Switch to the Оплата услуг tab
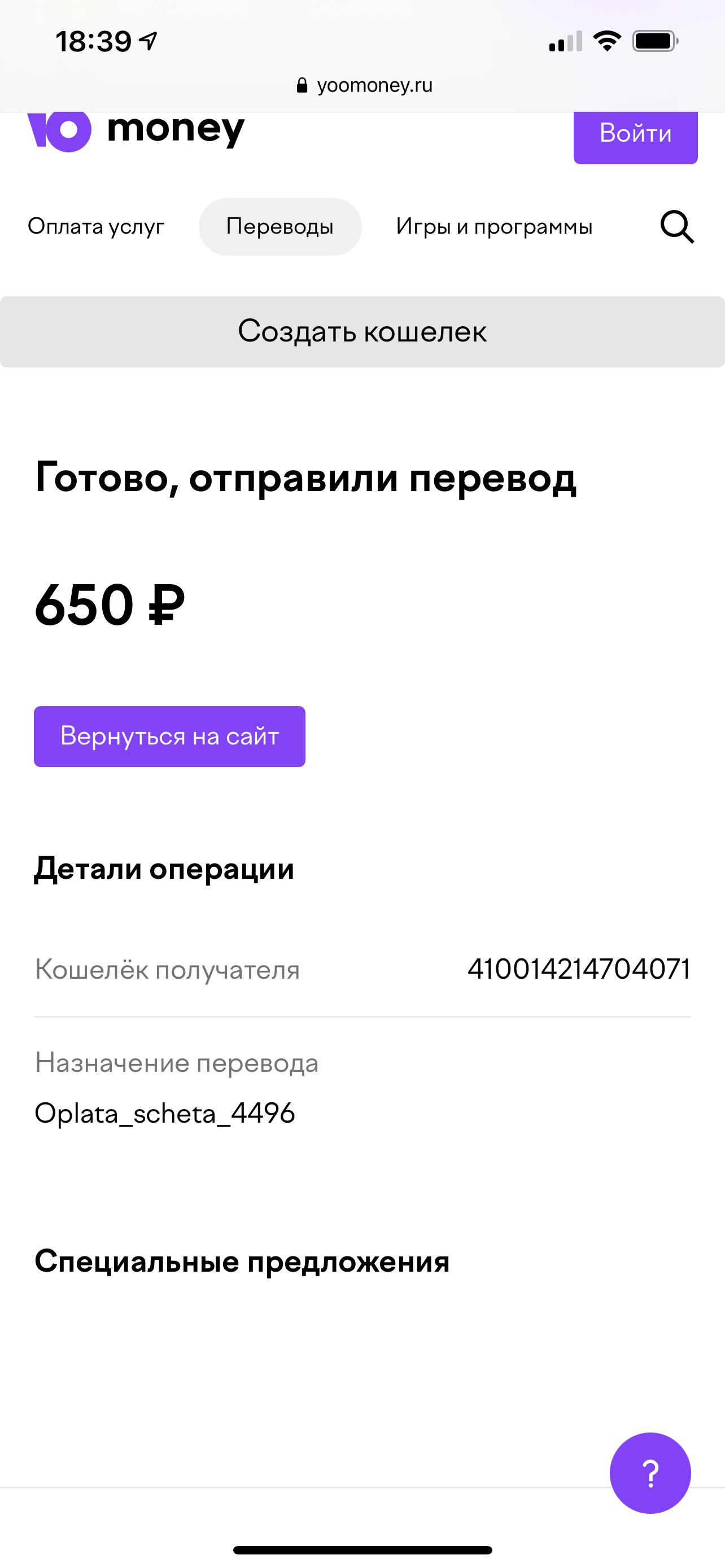Screen dimensions: 725x1568 click(x=96, y=226)
